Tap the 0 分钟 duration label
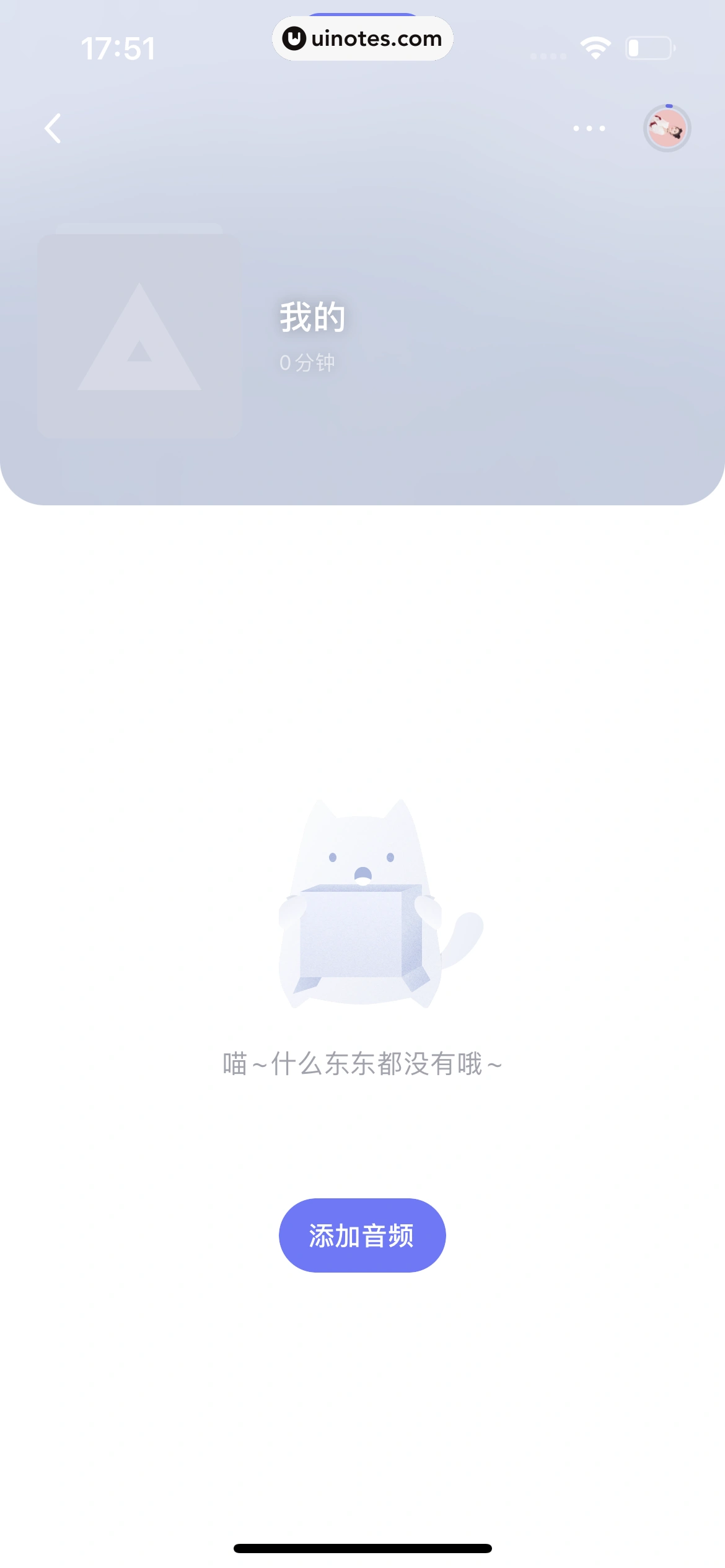The image size is (725, 1568). pyautogui.click(x=307, y=363)
